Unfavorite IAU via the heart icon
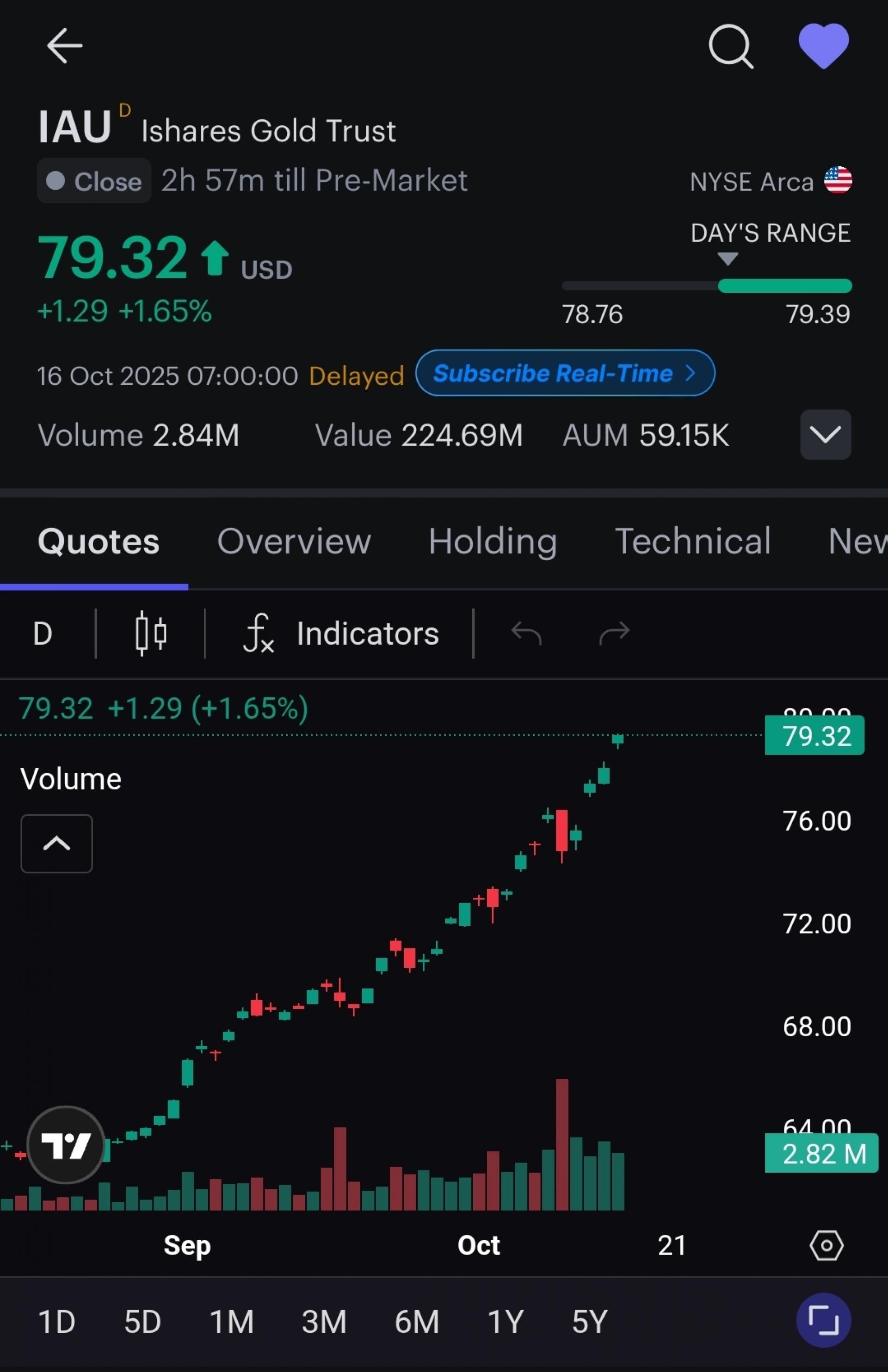 pyautogui.click(x=824, y=46)
